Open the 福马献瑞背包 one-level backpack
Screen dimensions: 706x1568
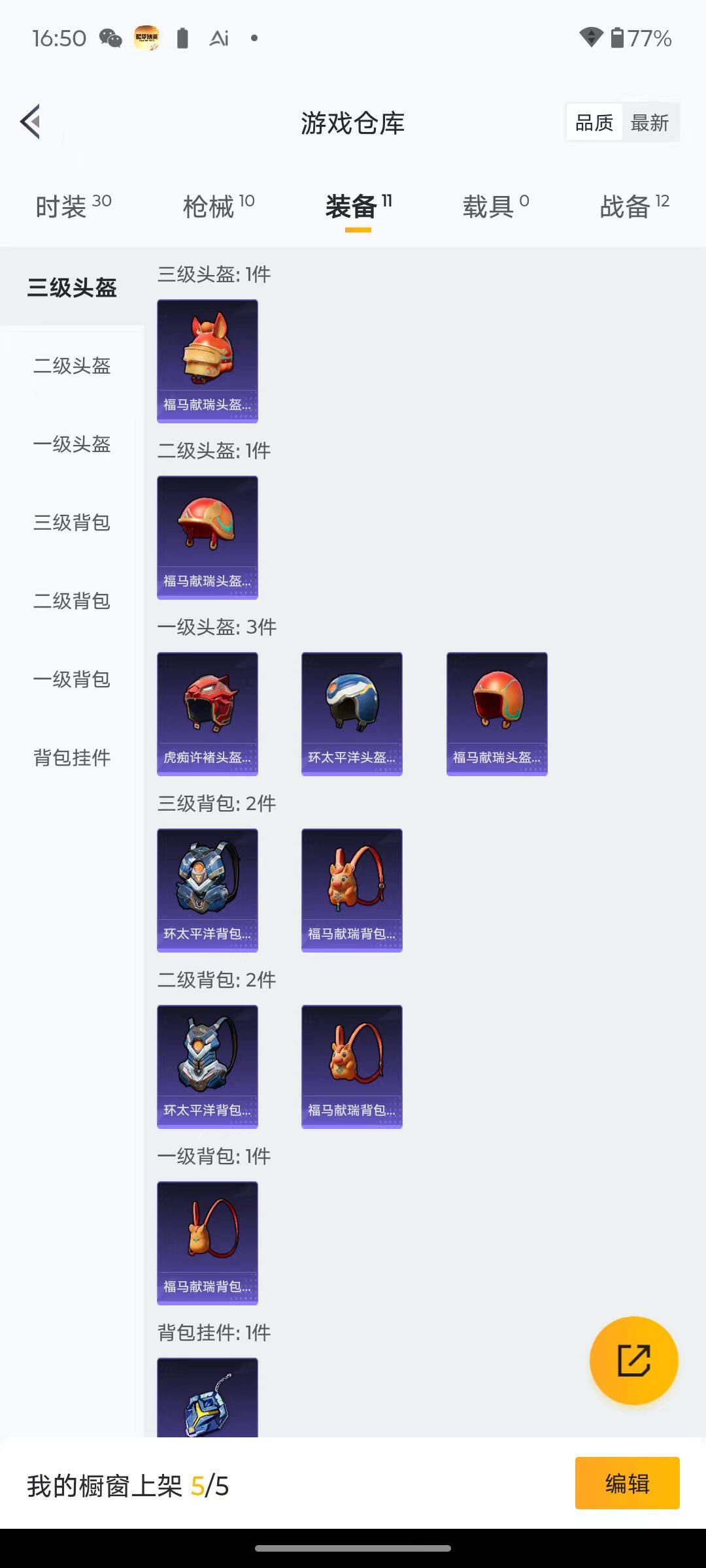207,1245
